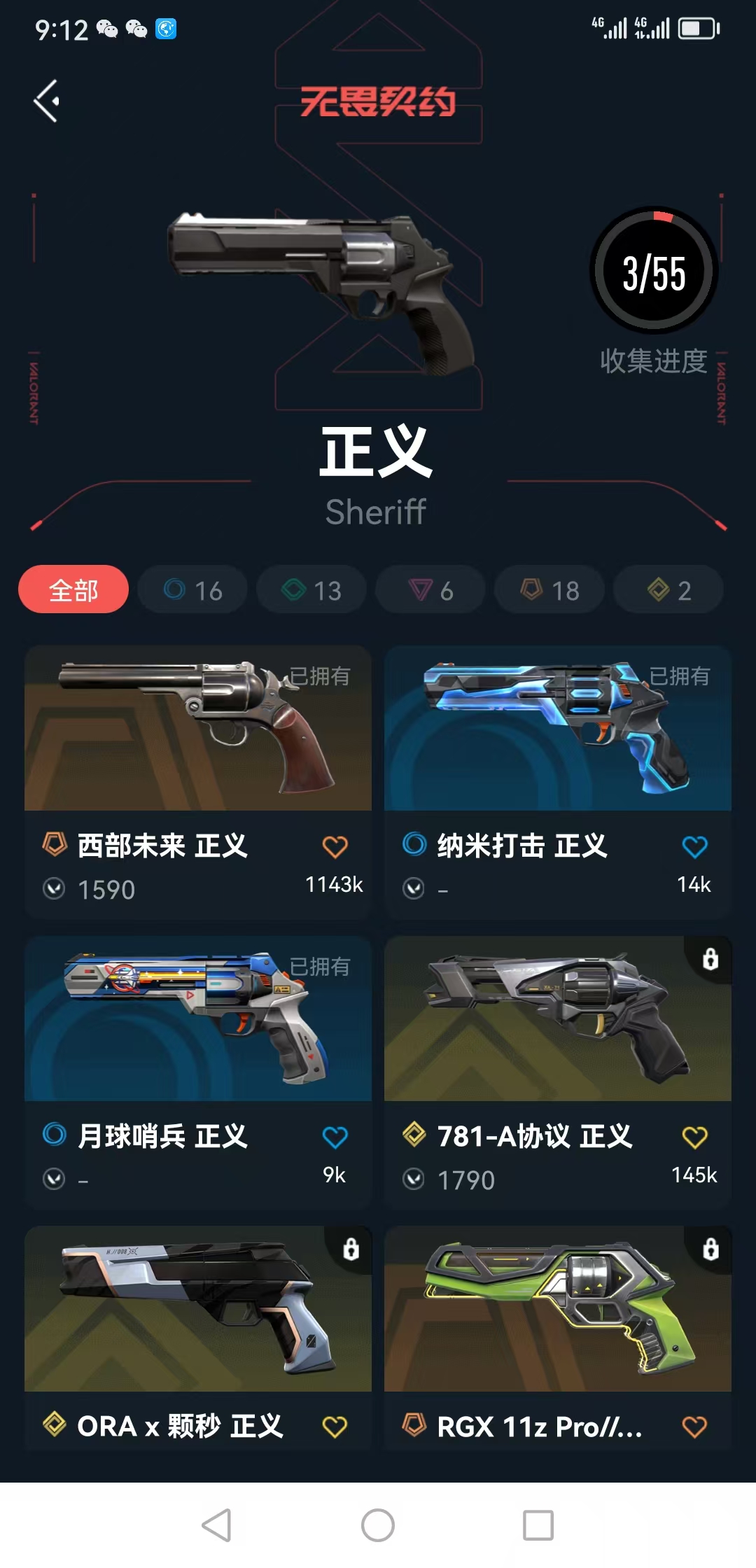Image resolution: width=756 pixels, height=1568 pixels.
Task: Open the 西部未来 正义 skin card
Action: 198,782
